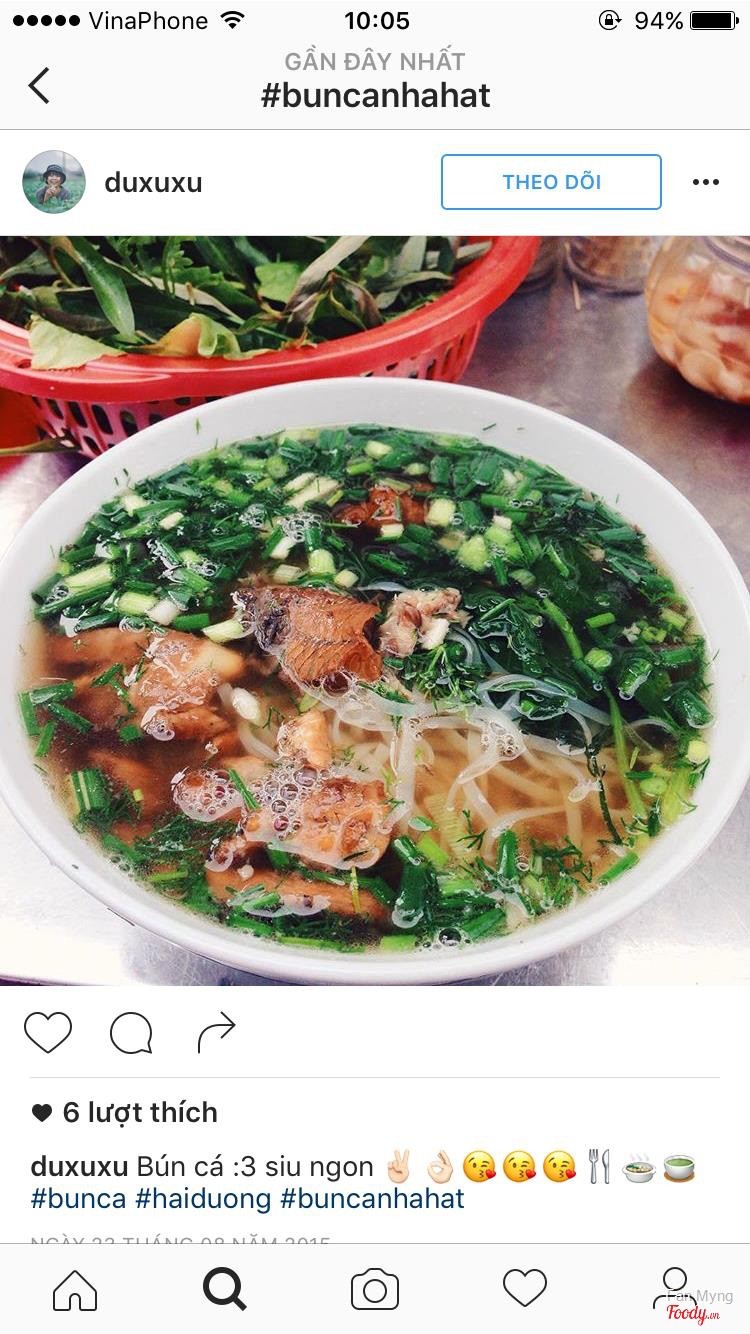Screen dimensions: 750x1334
Task: Open the post's three-dot options menu
Action: tap(705, 182)
